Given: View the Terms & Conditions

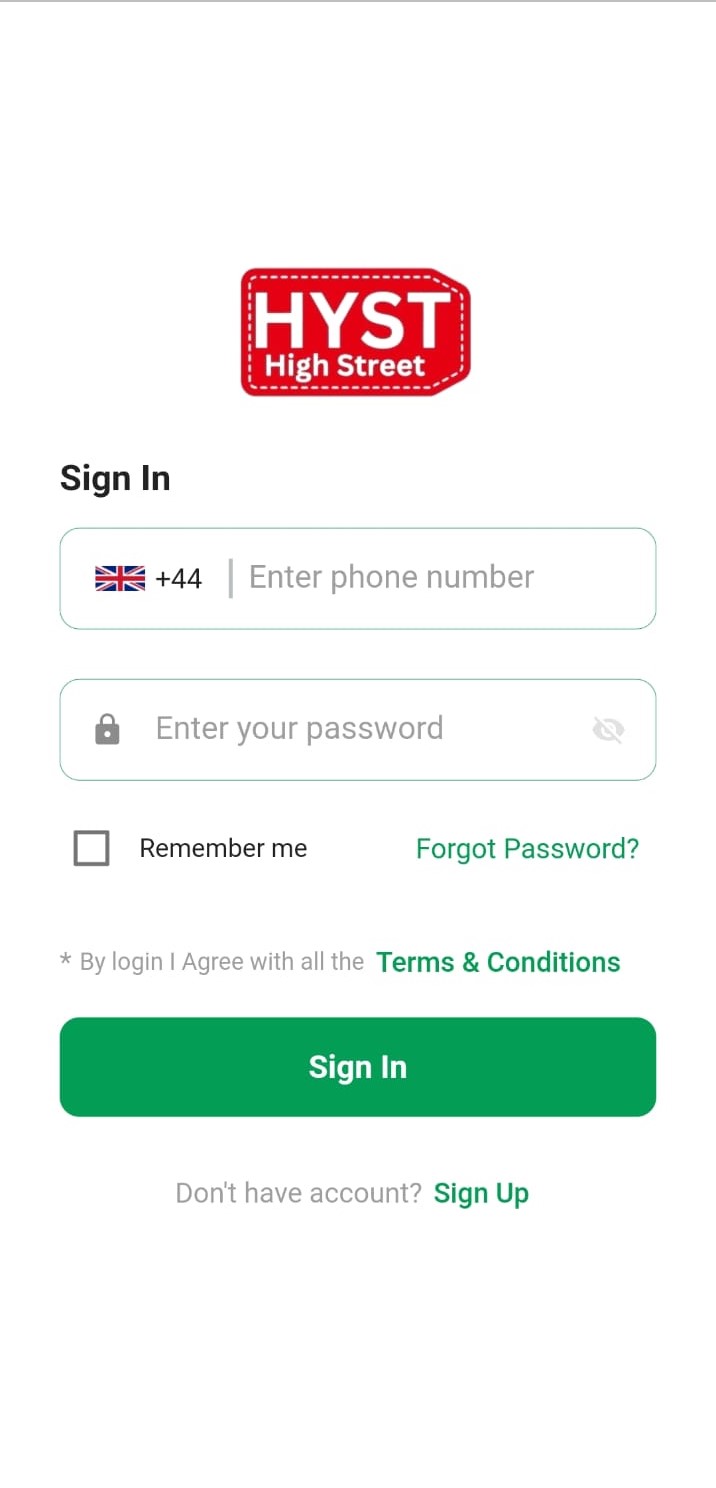Looking at the screenshot, I should (x=498, y=962).
